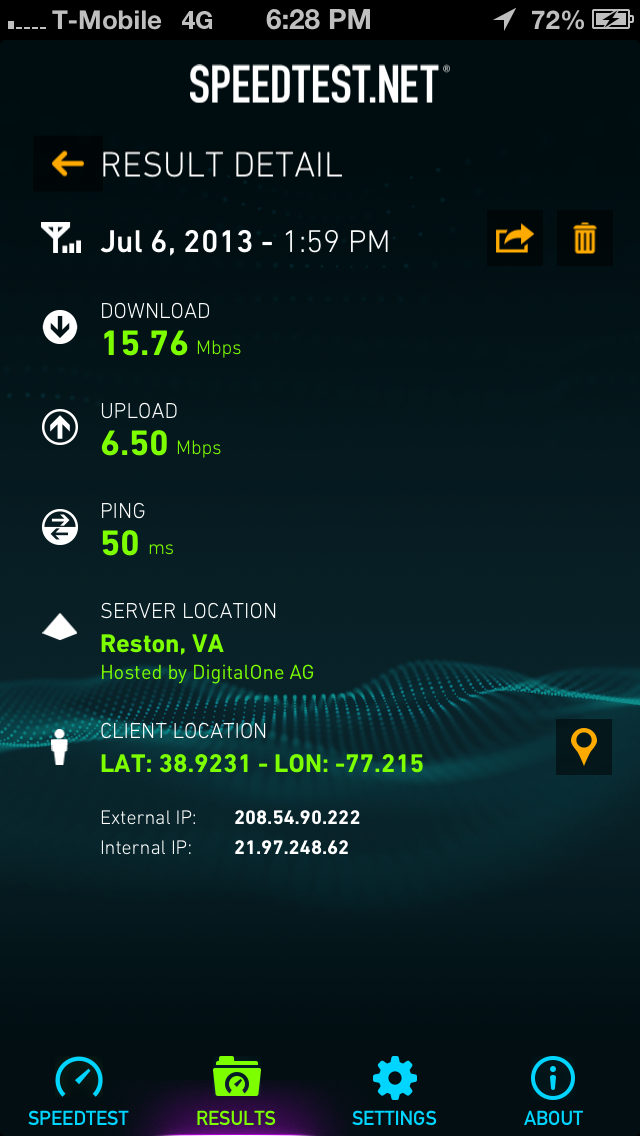This screenshot has width=640, height=1136.
Task: Switch to the Speedtest tab
Action: 78,1092
